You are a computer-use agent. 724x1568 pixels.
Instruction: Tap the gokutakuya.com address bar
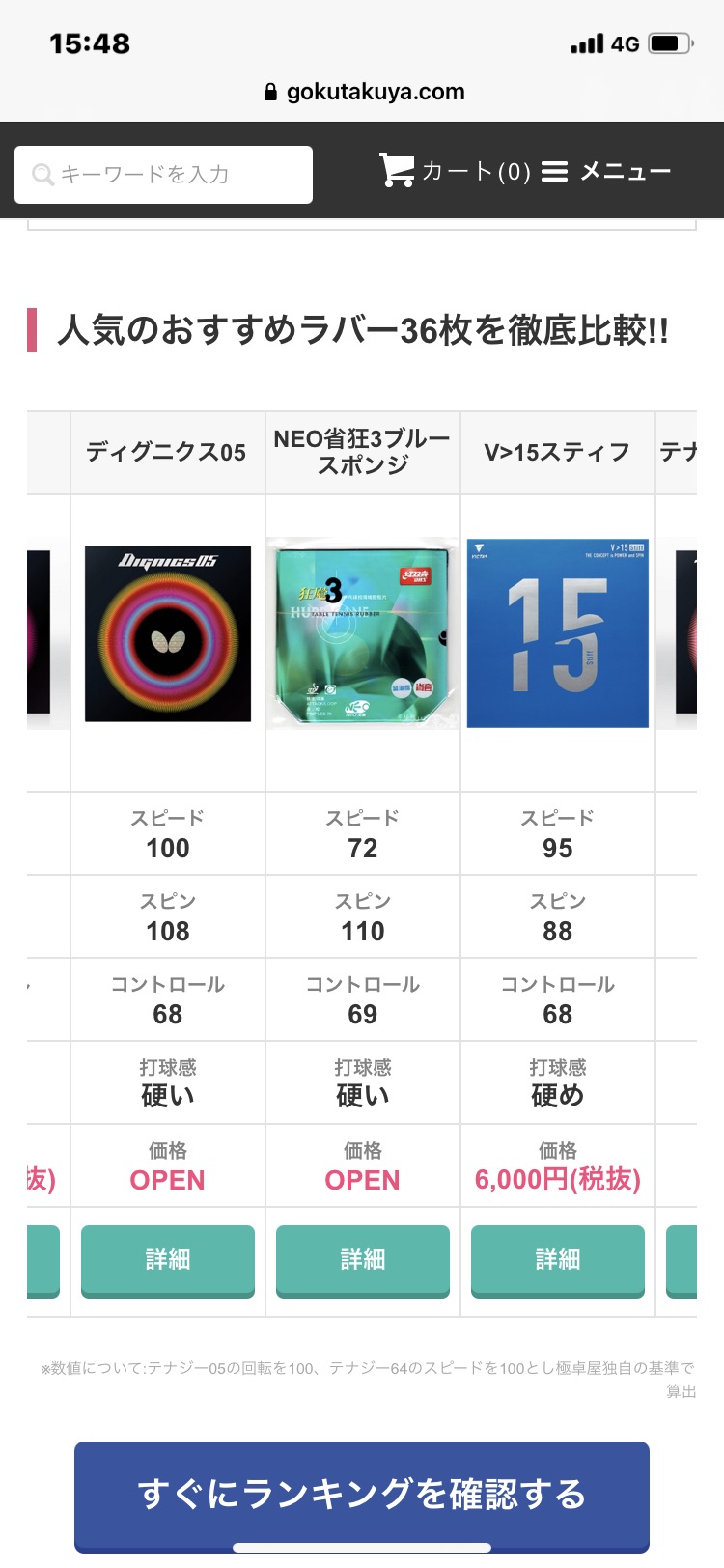tap(364, 92)
